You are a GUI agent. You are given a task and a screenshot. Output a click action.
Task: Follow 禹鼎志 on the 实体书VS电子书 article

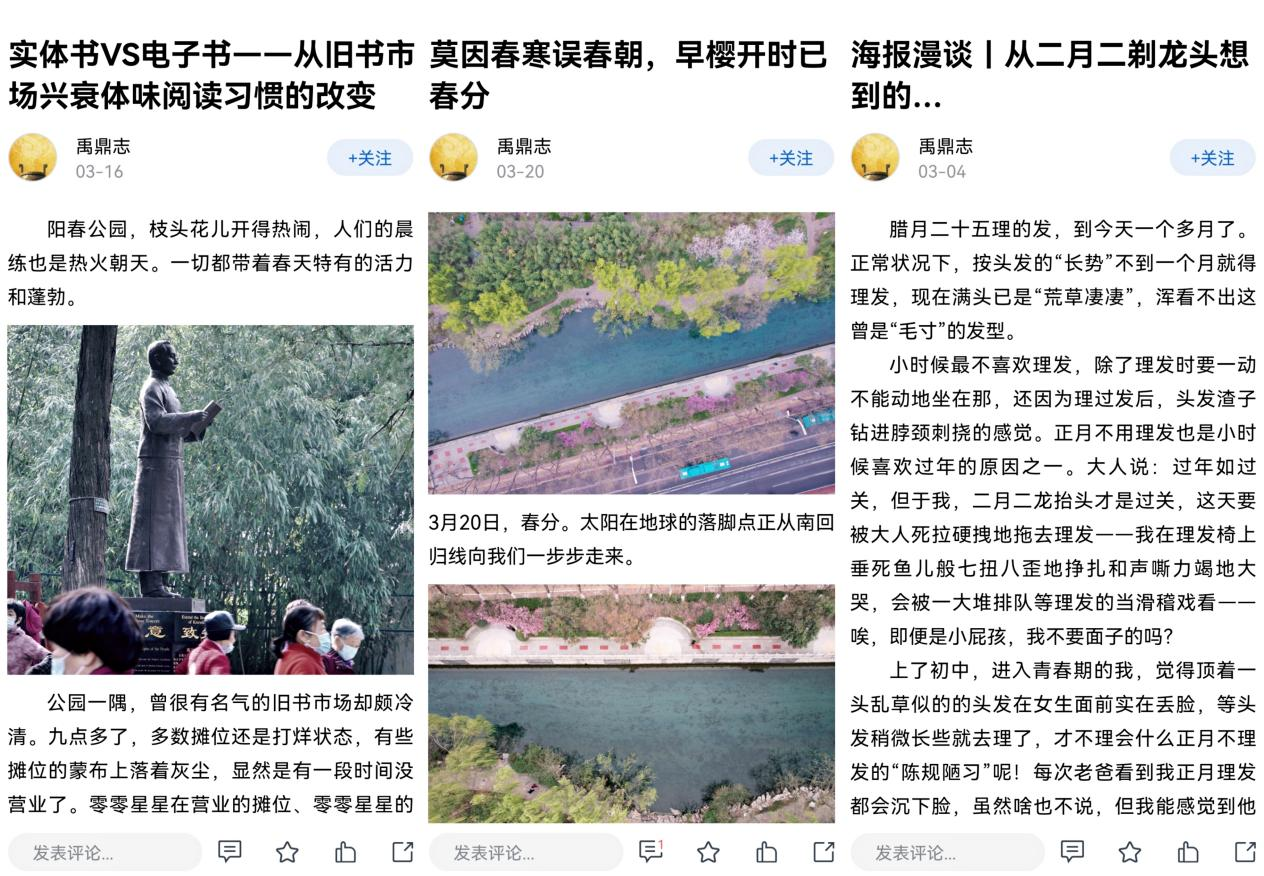tap(370, 158)
